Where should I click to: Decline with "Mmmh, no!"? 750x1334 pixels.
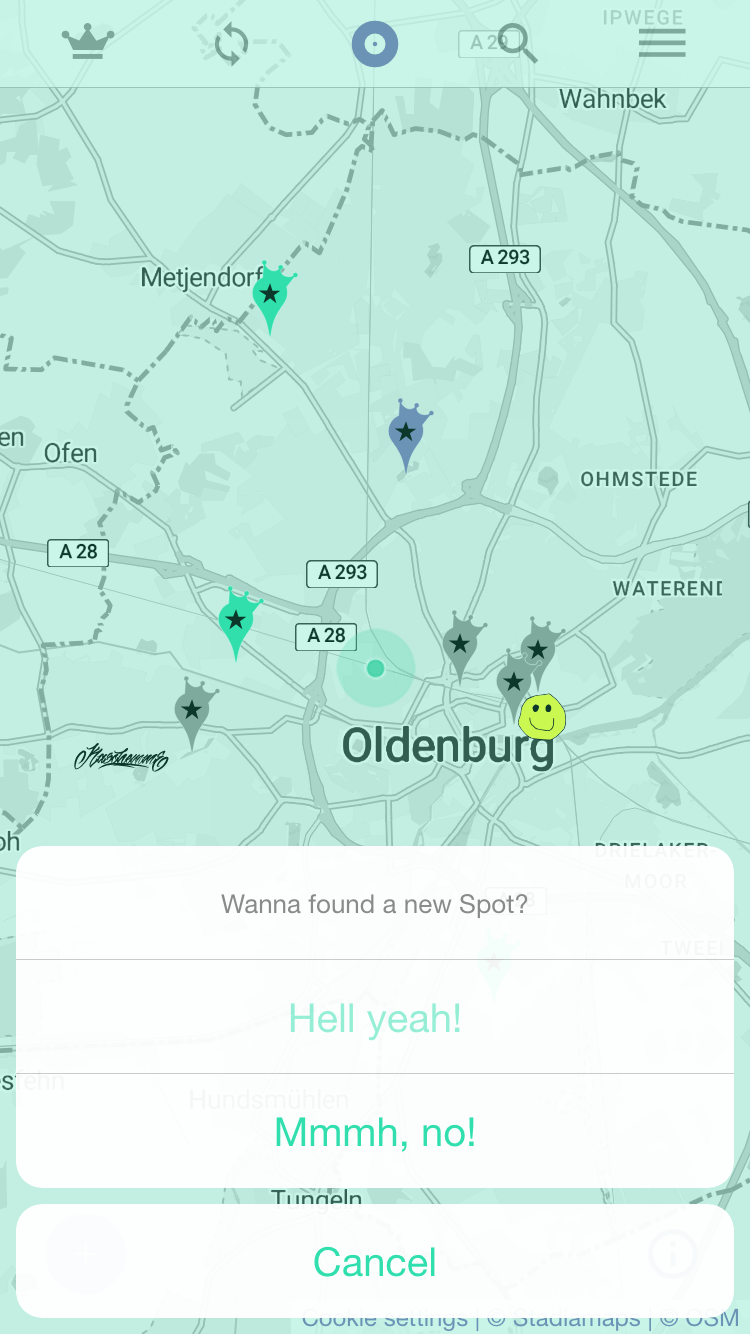coord(375,1132)
